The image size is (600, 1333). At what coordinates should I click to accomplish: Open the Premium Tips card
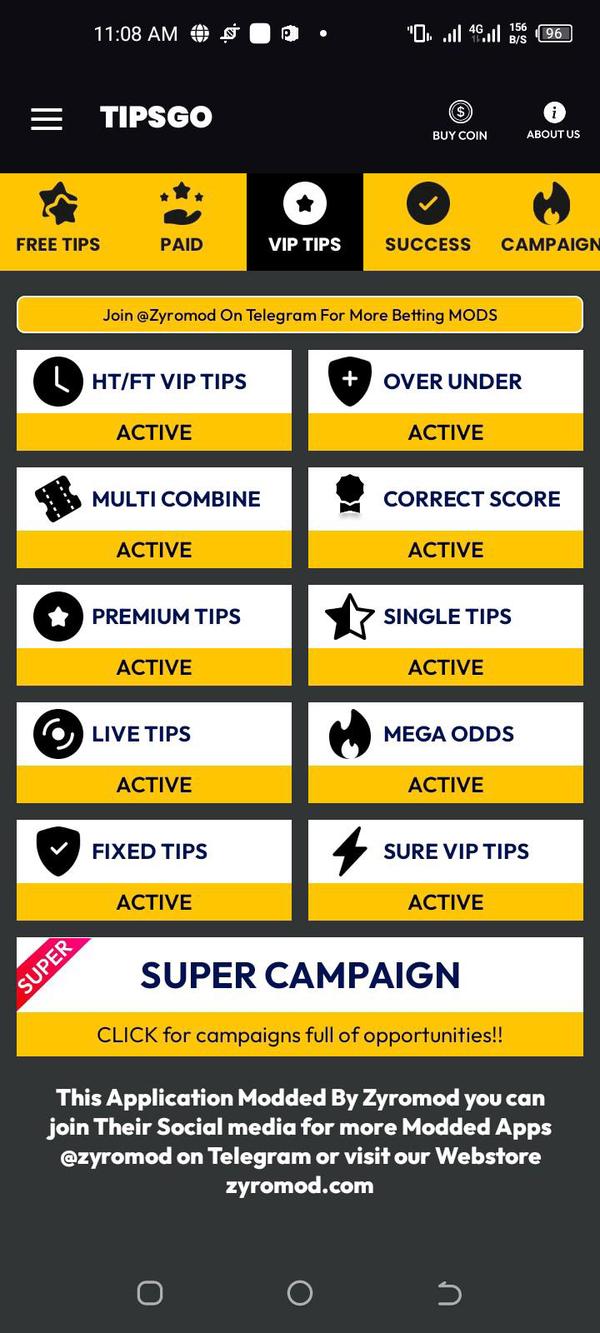coord(154,634)
